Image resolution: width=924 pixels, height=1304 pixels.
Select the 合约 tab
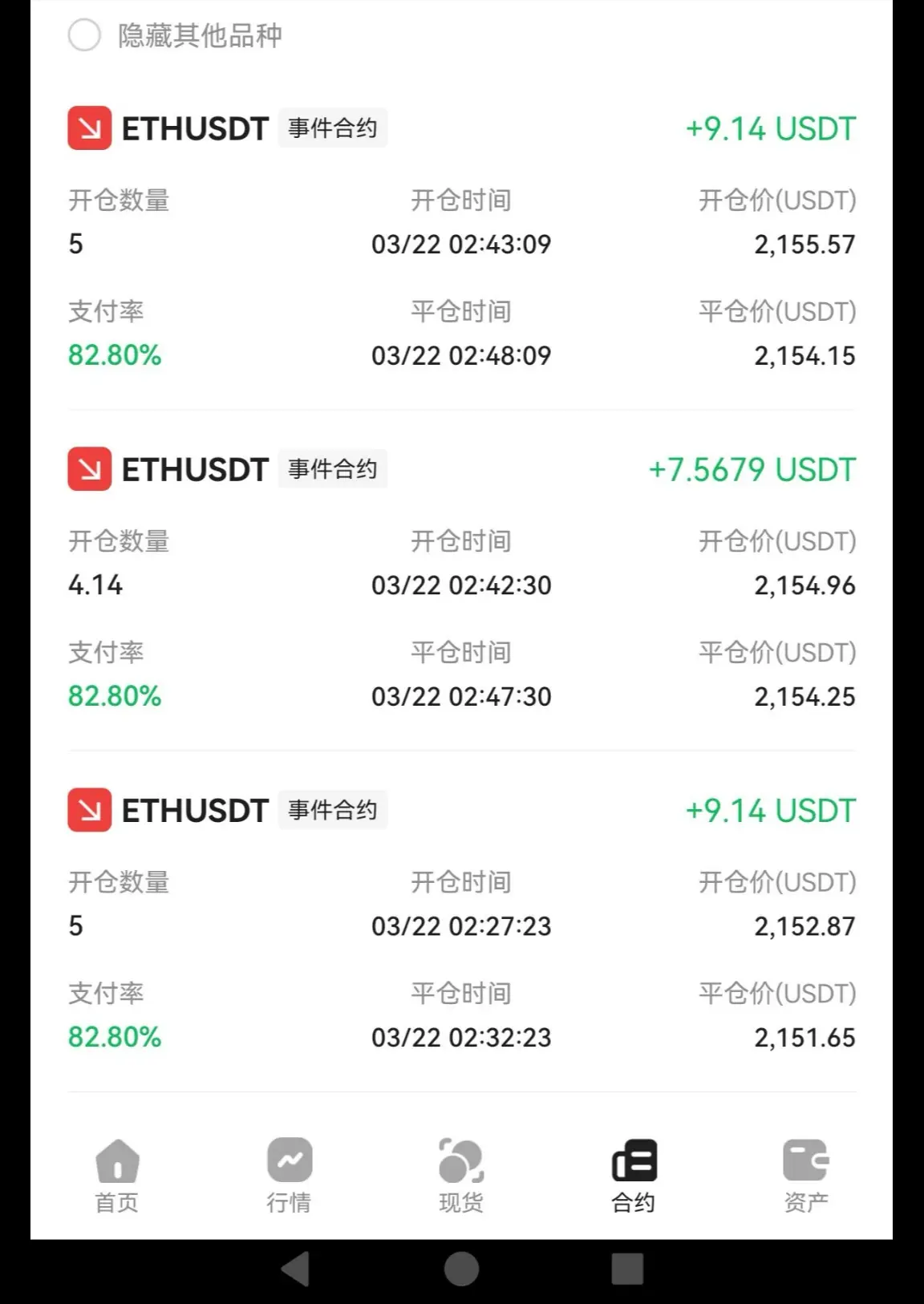click(x=634, y=1174)
